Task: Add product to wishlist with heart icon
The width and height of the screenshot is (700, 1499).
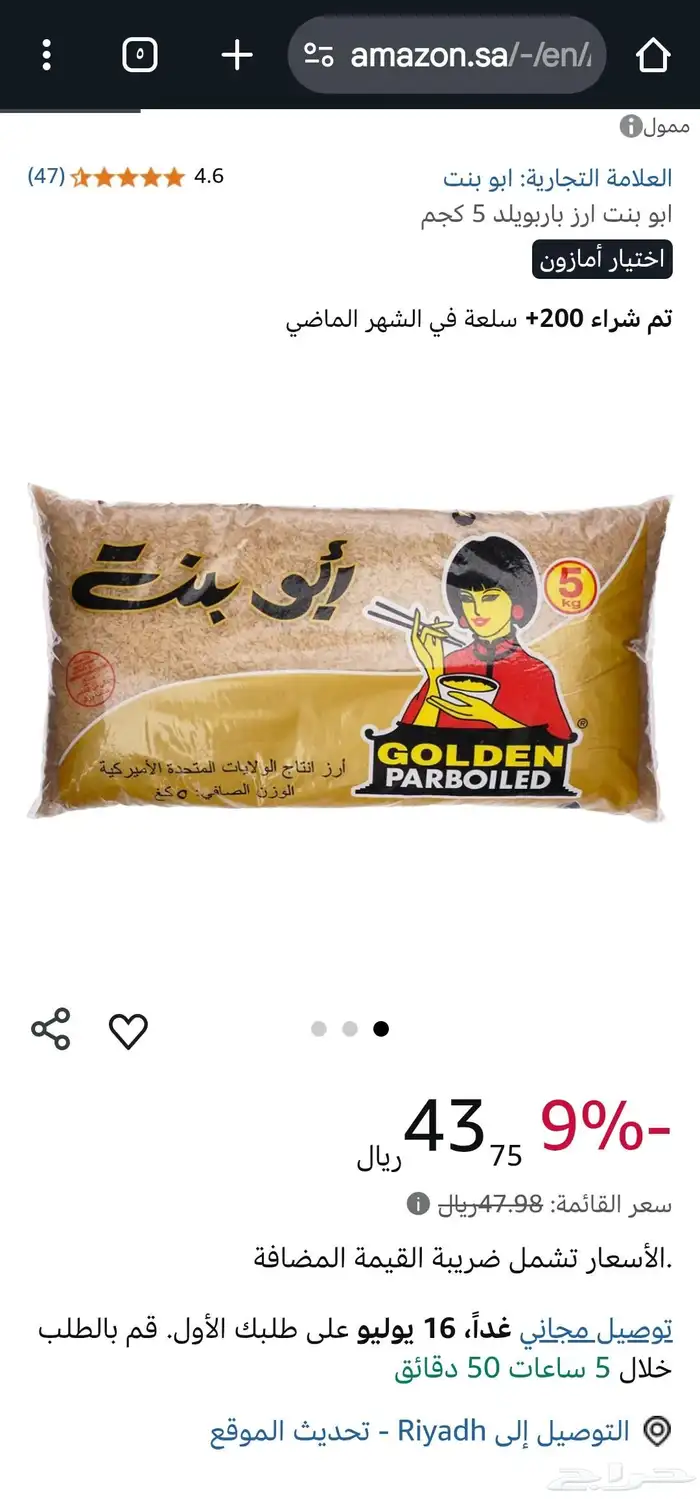Action: tap(128, 1030)
